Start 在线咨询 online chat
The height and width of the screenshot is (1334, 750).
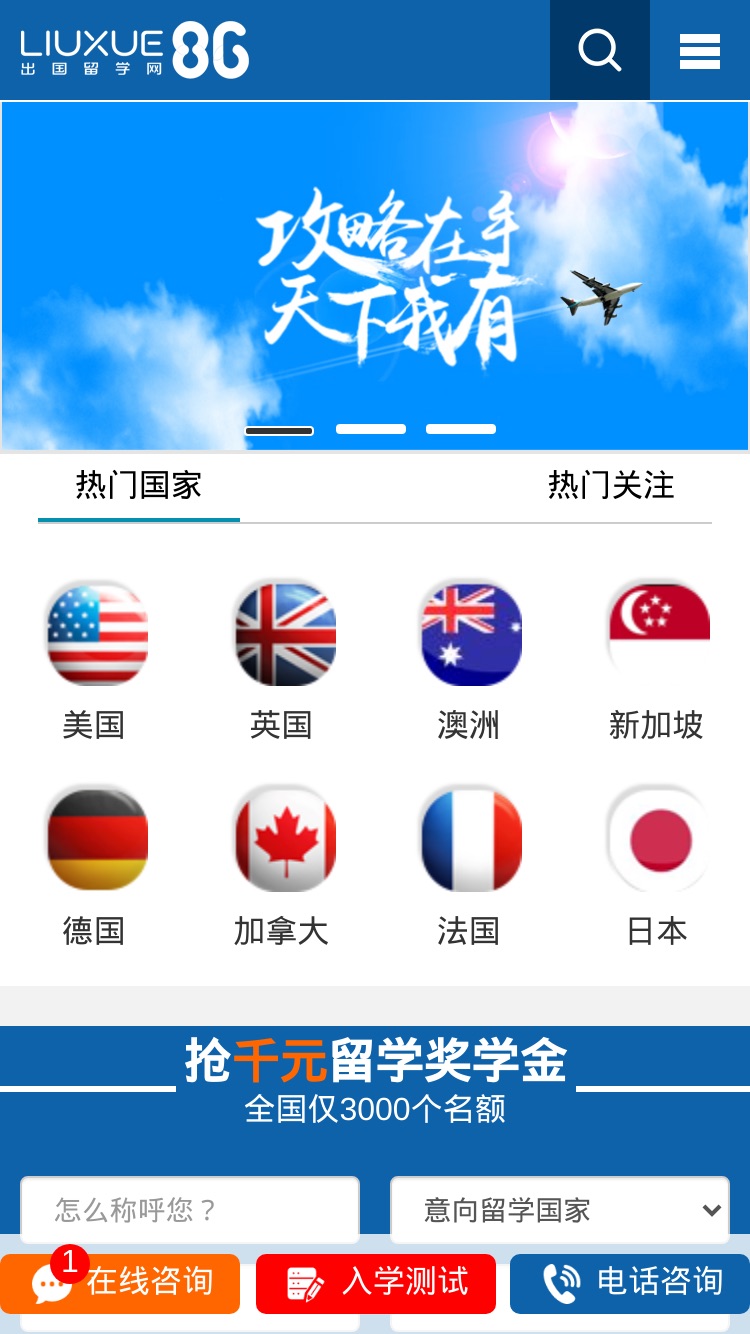(x=120, y=1283)
